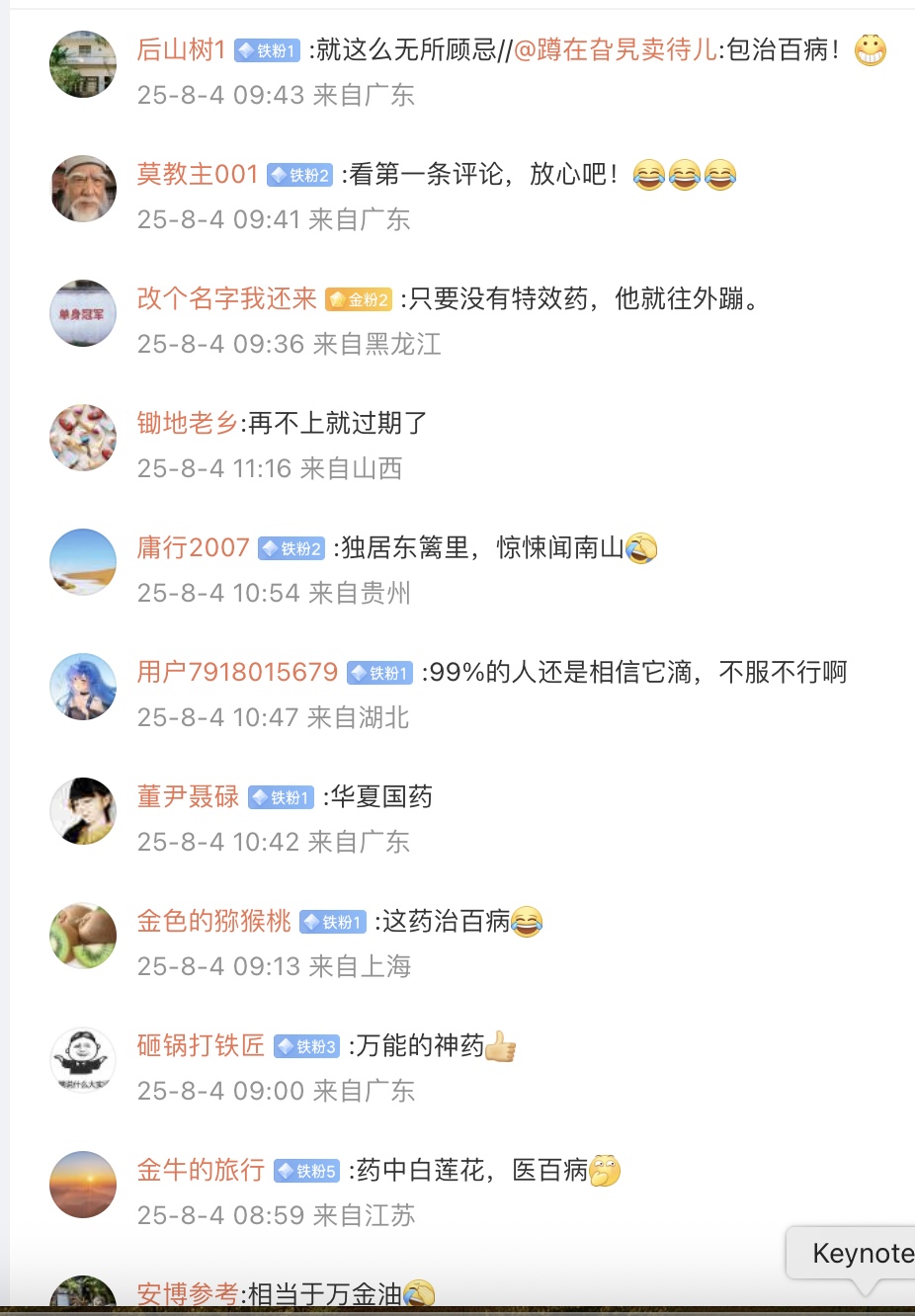Viewport: 915px width, 1316px height.
Task: Tap 莫教主001's avatar picture
Action: [x=83, y=189]
